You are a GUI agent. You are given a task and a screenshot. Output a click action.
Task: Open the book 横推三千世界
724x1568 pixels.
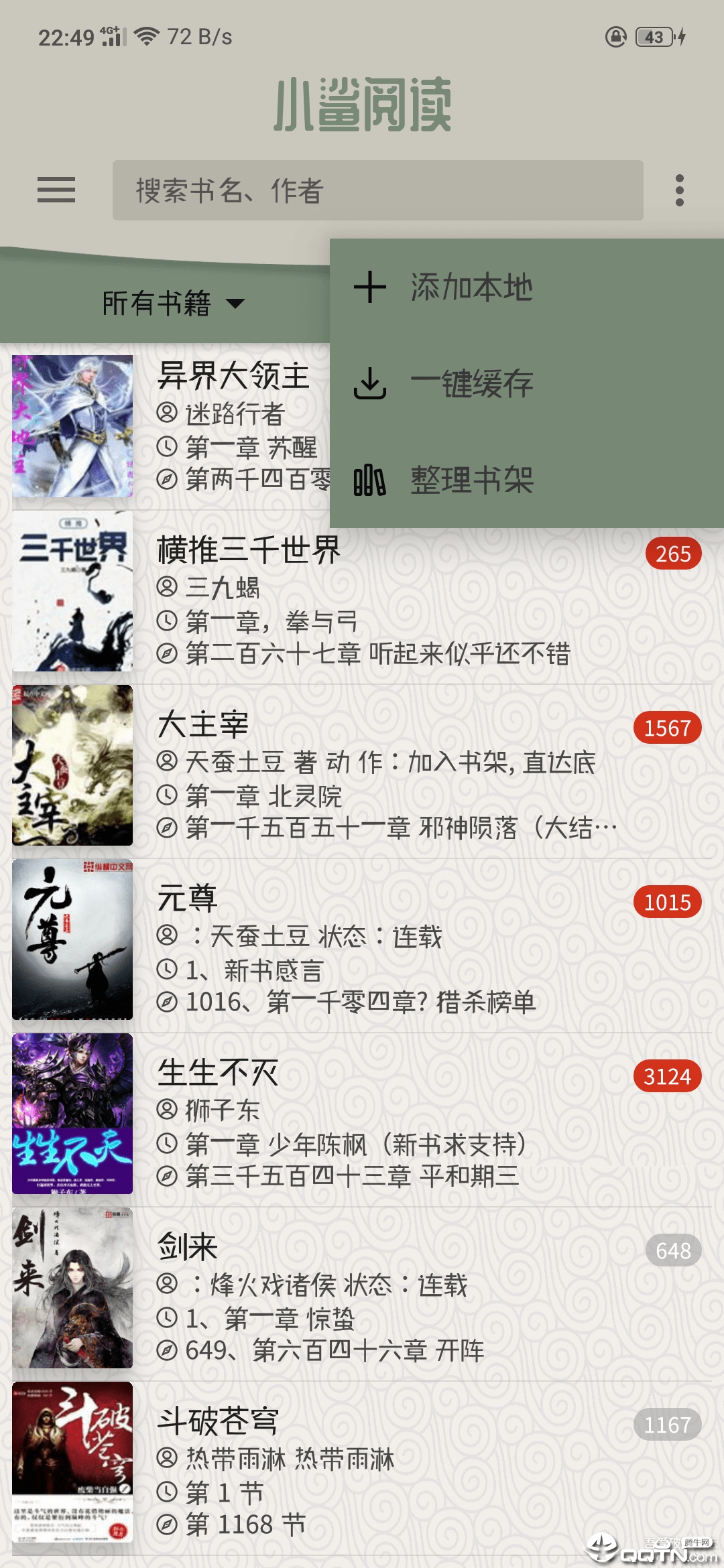[x=362, y=598]
